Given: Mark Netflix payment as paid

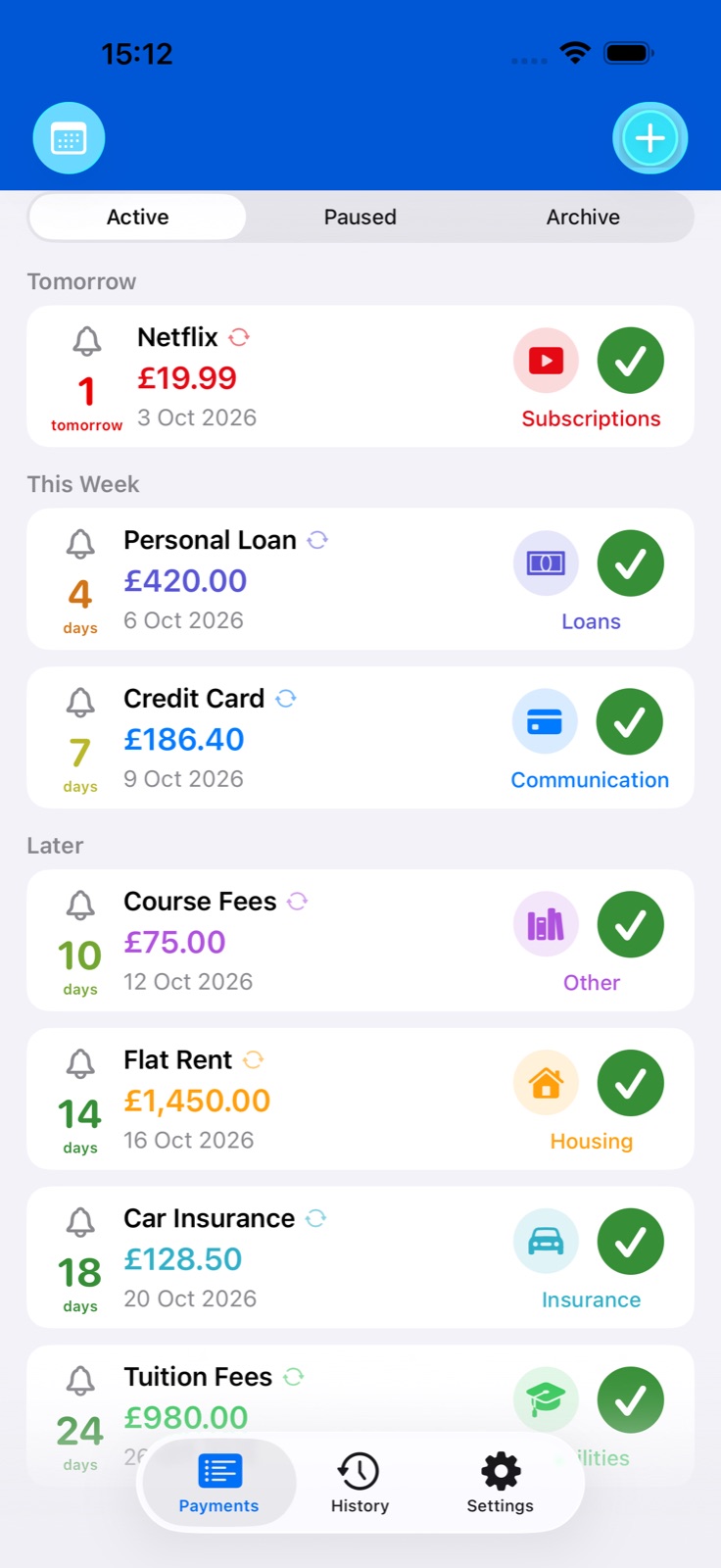Looking at the screenshot, I should click(631, 361).
